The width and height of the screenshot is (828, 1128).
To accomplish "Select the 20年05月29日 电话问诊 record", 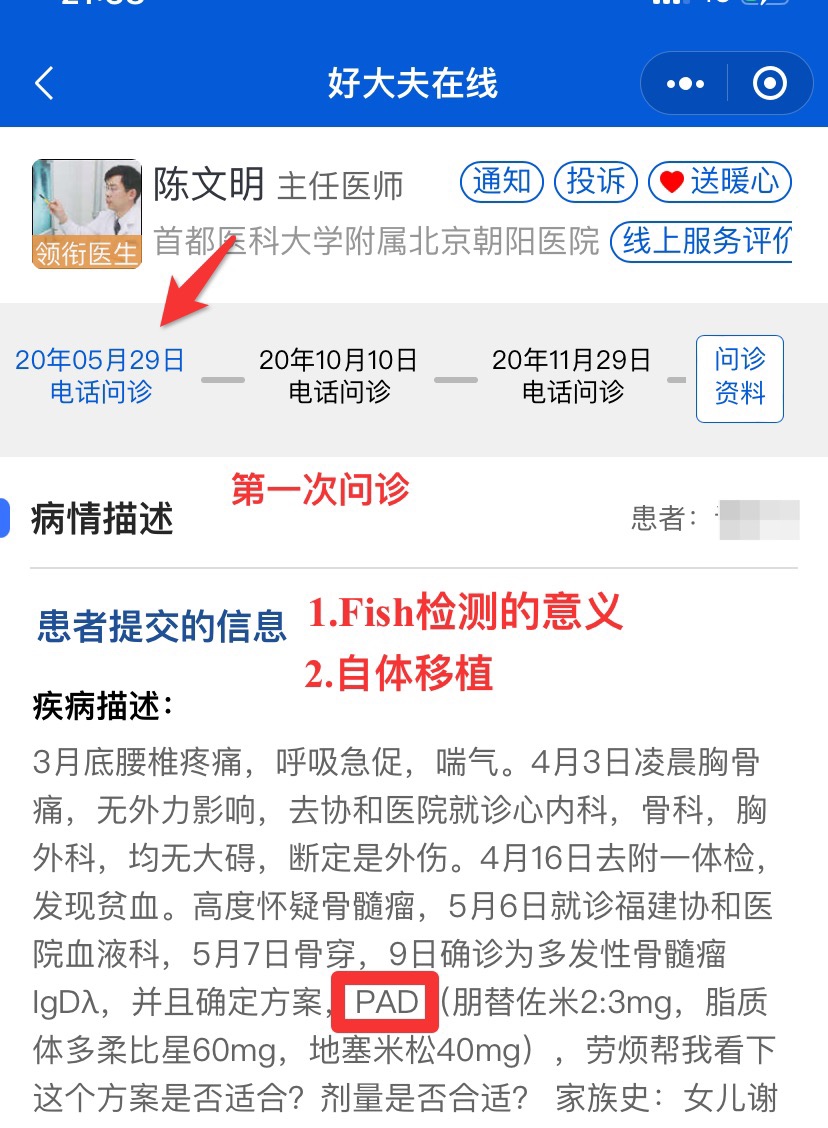I will (x=100, y=376).
